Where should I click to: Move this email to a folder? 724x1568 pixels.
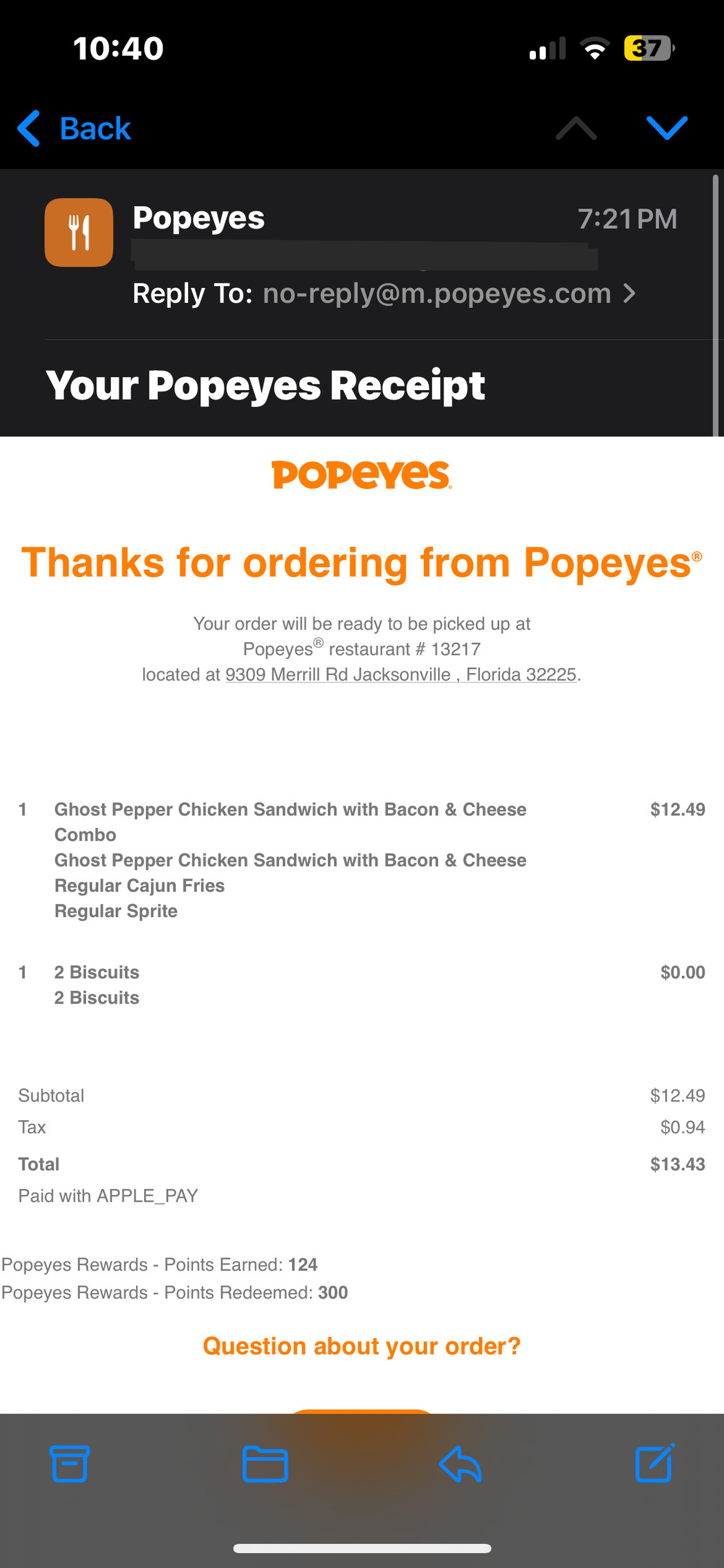pos(265,1464)
